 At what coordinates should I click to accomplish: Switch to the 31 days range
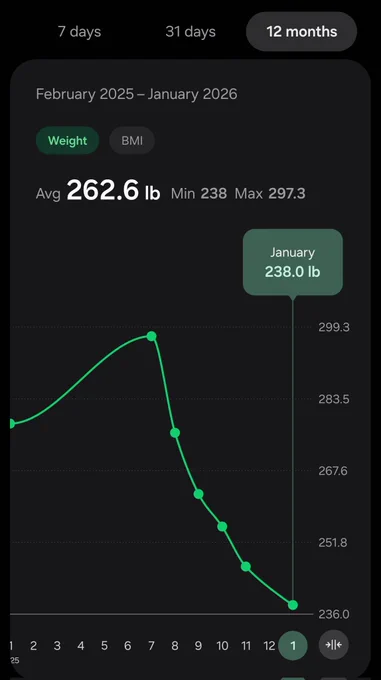[190, 32]
